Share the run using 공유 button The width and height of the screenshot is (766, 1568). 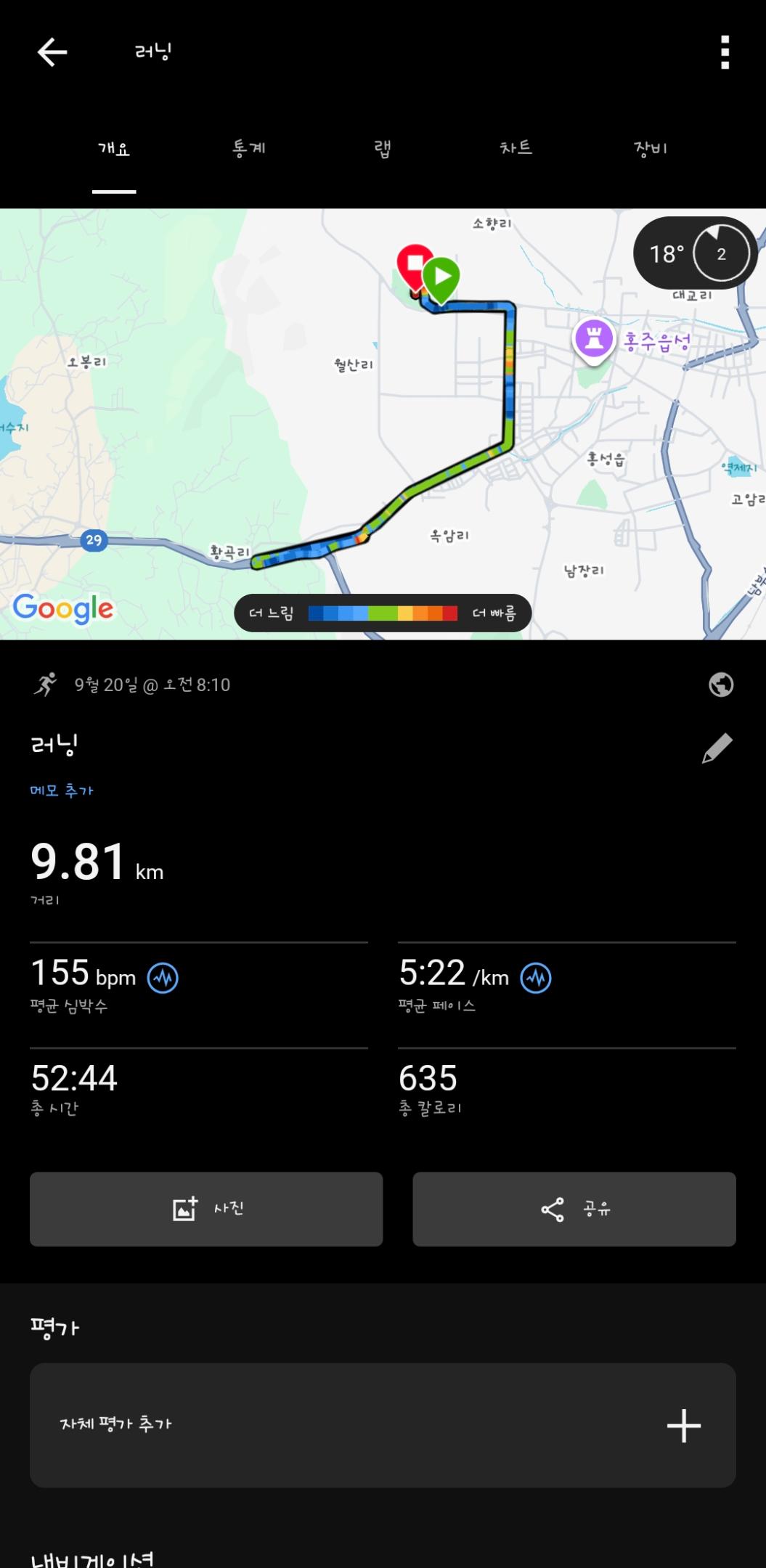coord(574,1209)
